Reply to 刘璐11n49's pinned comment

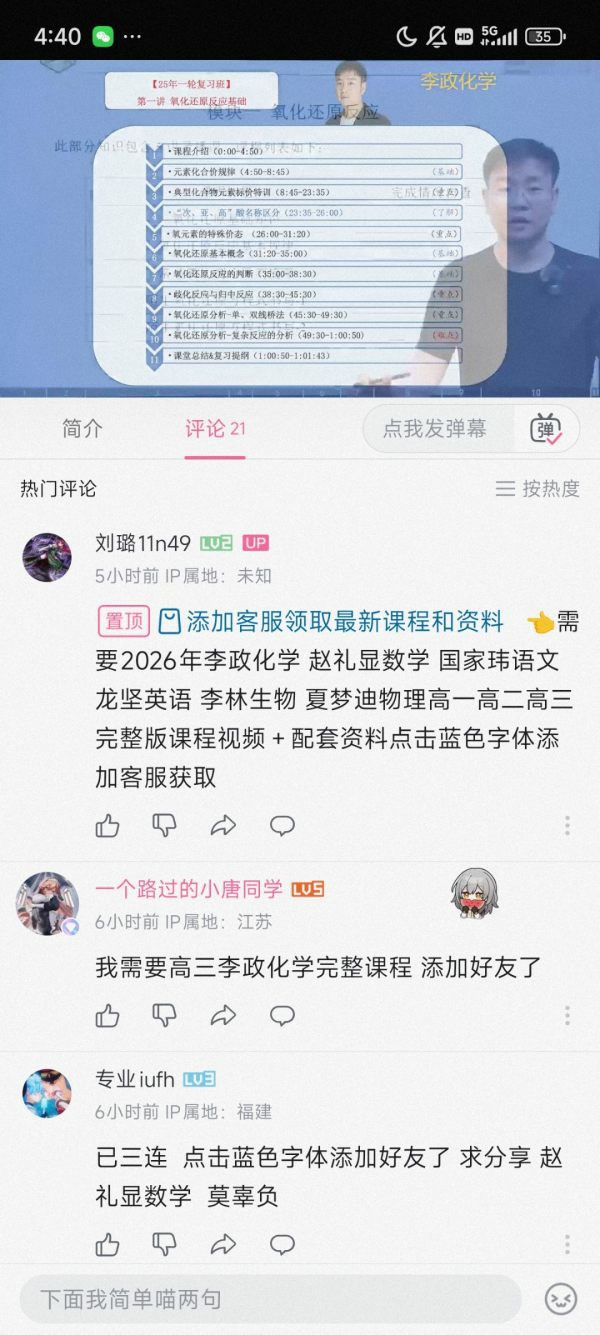click(x=282, y=825)
